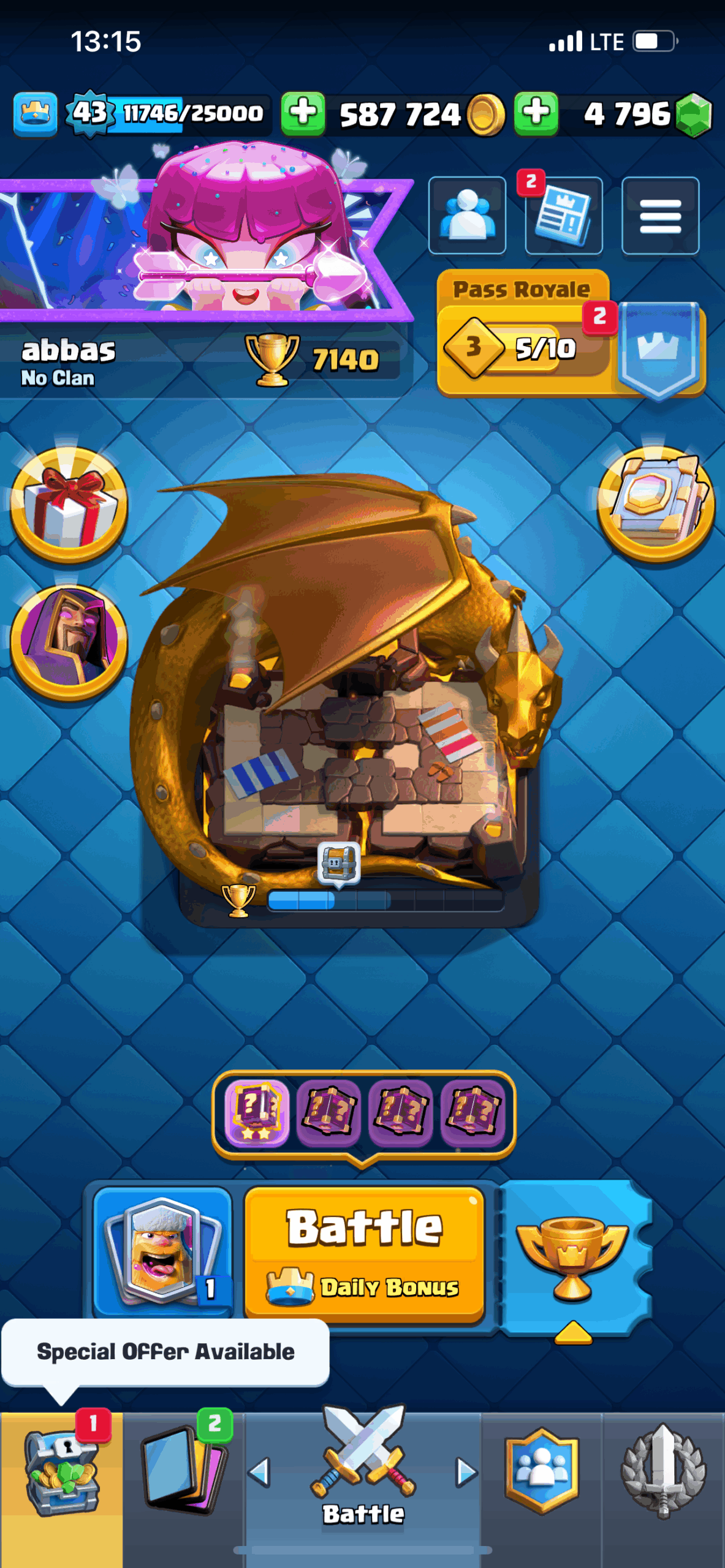The width and height of the screenshot is (725, 1568).
Task: Open the news feed icon
Action: [x=563, y=216]
